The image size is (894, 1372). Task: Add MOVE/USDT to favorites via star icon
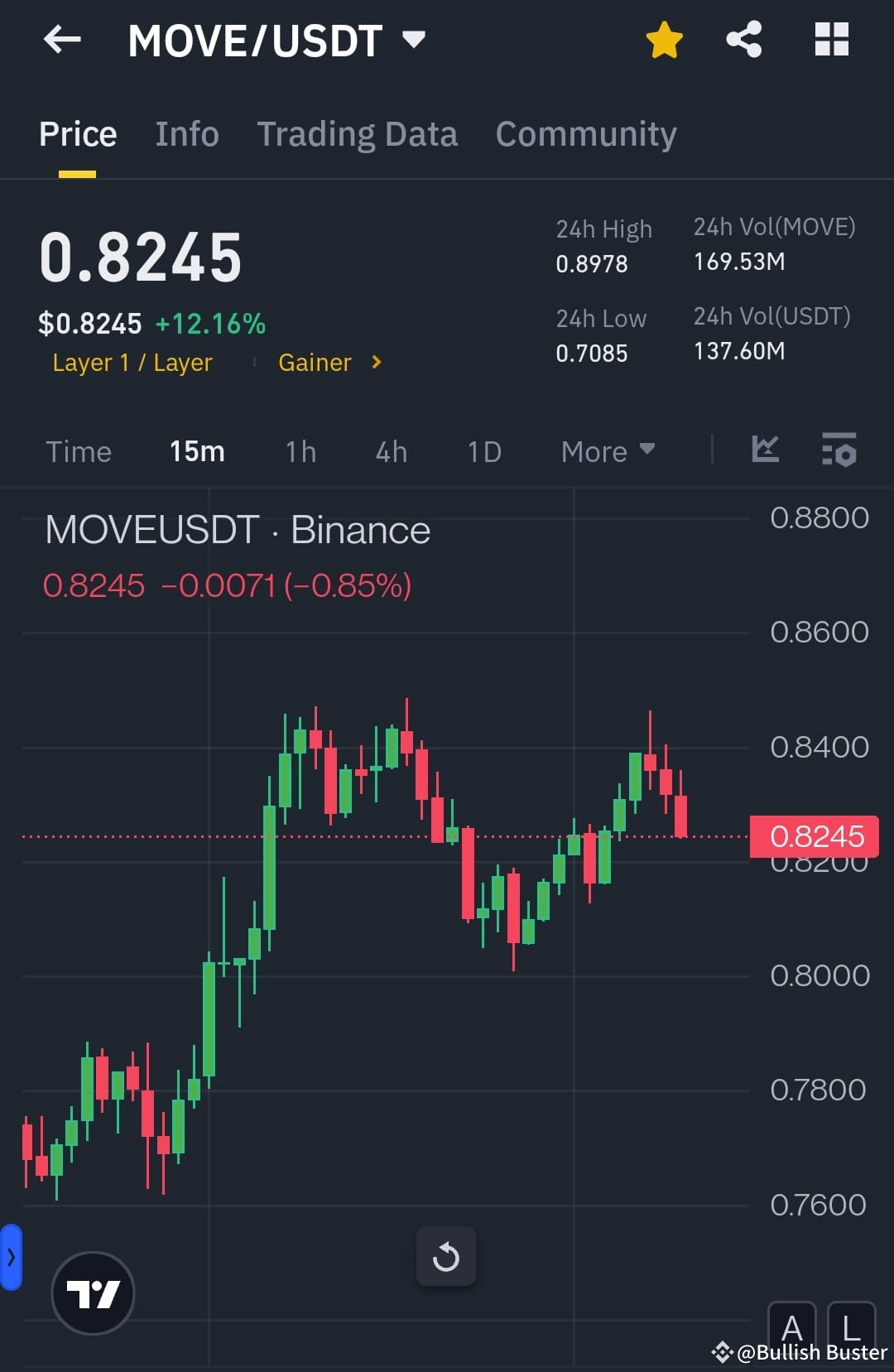664,39
